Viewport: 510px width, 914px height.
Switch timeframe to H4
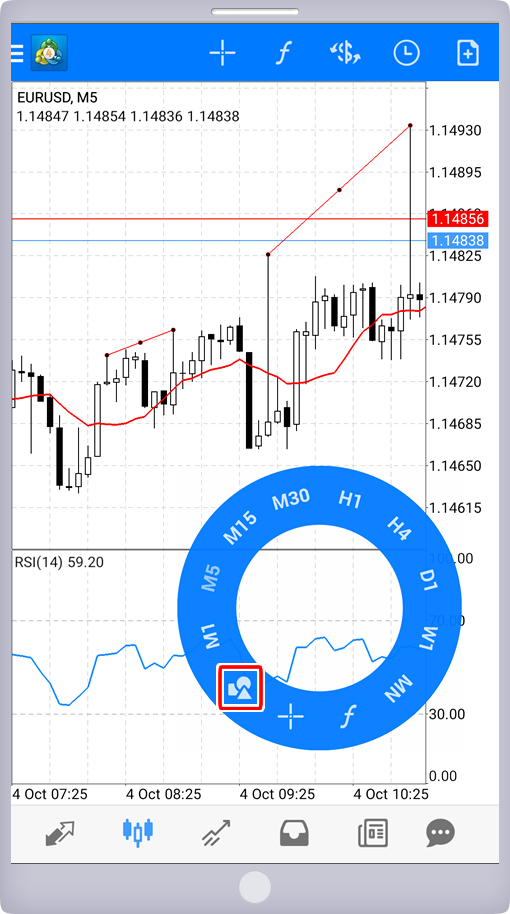click(x=399, y=528)
